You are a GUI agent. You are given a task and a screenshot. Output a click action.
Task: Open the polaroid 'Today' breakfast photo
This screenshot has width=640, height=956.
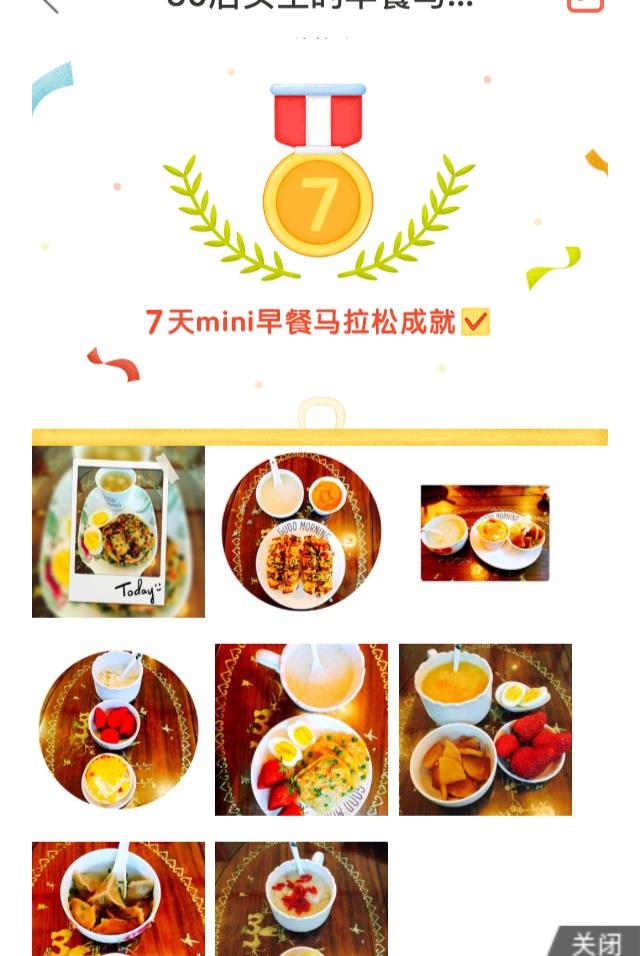click(118, 532)
